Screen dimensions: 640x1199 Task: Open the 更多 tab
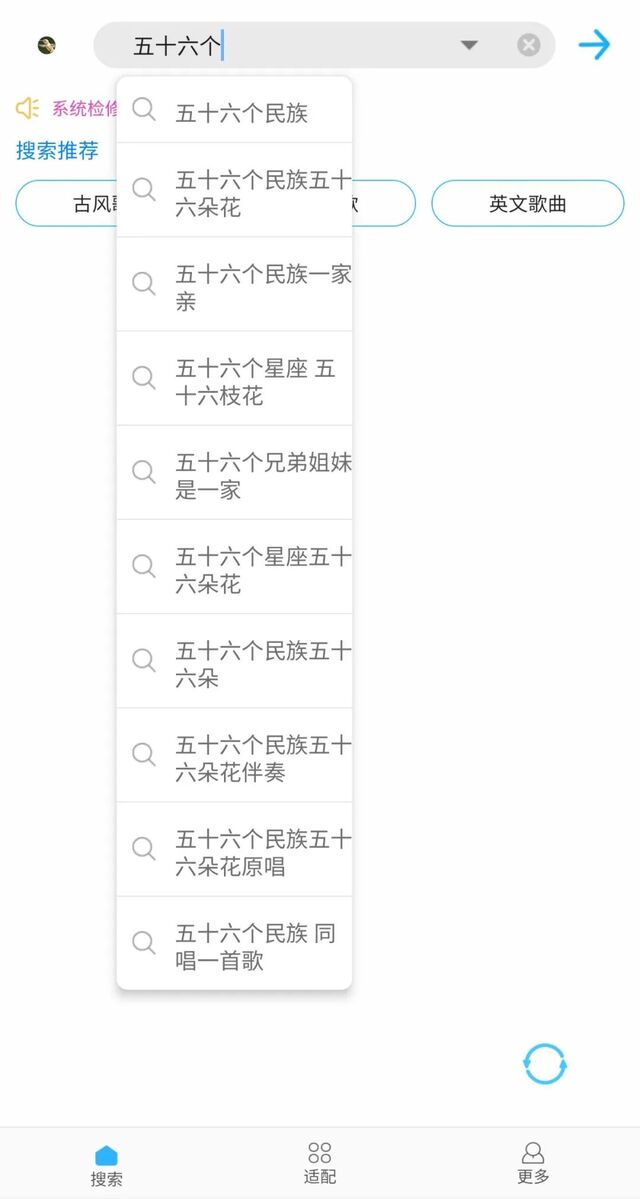(x=534, y=1163)
